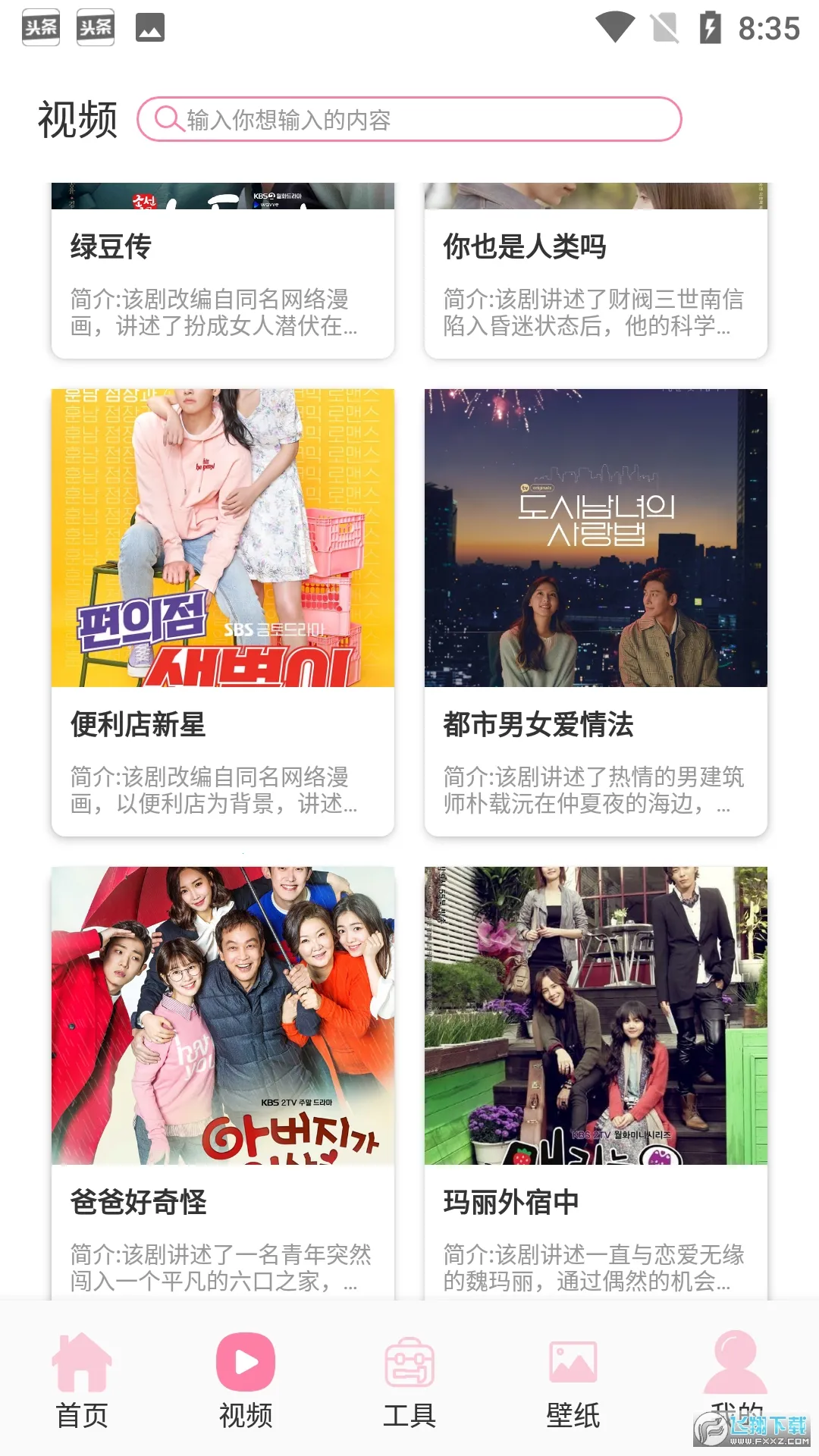Viewport: 819px width, 1456px height.
Task: Open the 我的 profile tab
Action: pyautogui.click(x=736, y=1373)
